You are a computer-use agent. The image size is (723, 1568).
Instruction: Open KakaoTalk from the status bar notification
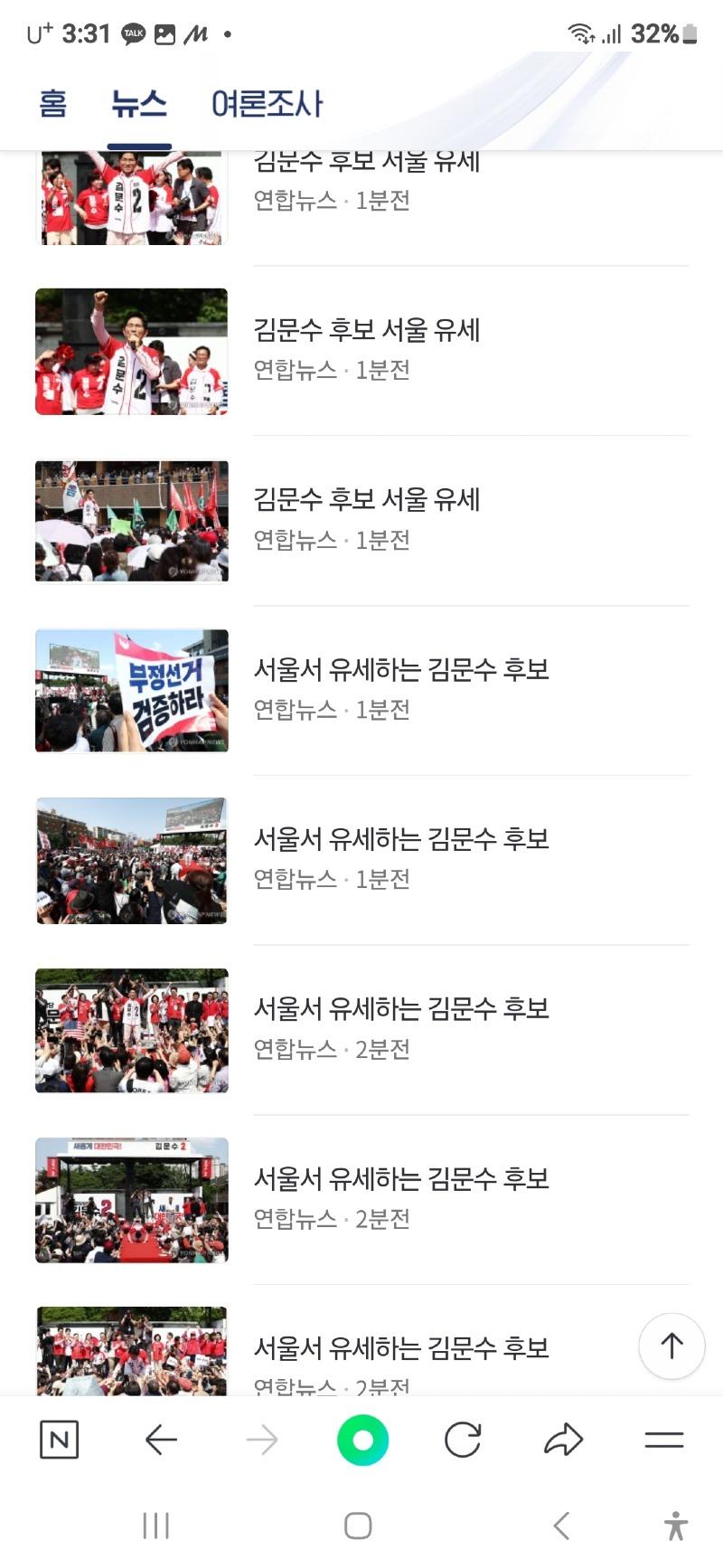pos(134,34)
